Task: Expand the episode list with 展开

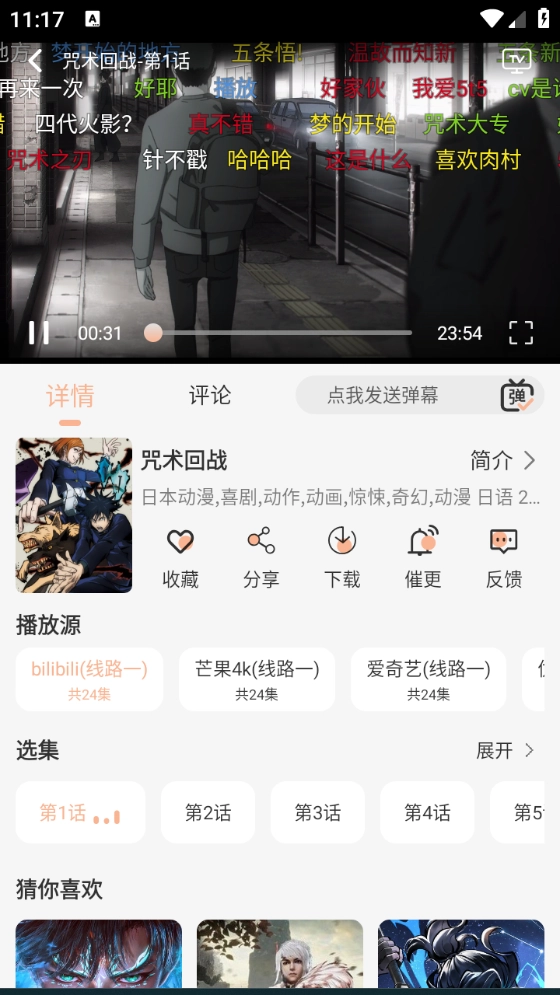Action: (x=505, y=751)
